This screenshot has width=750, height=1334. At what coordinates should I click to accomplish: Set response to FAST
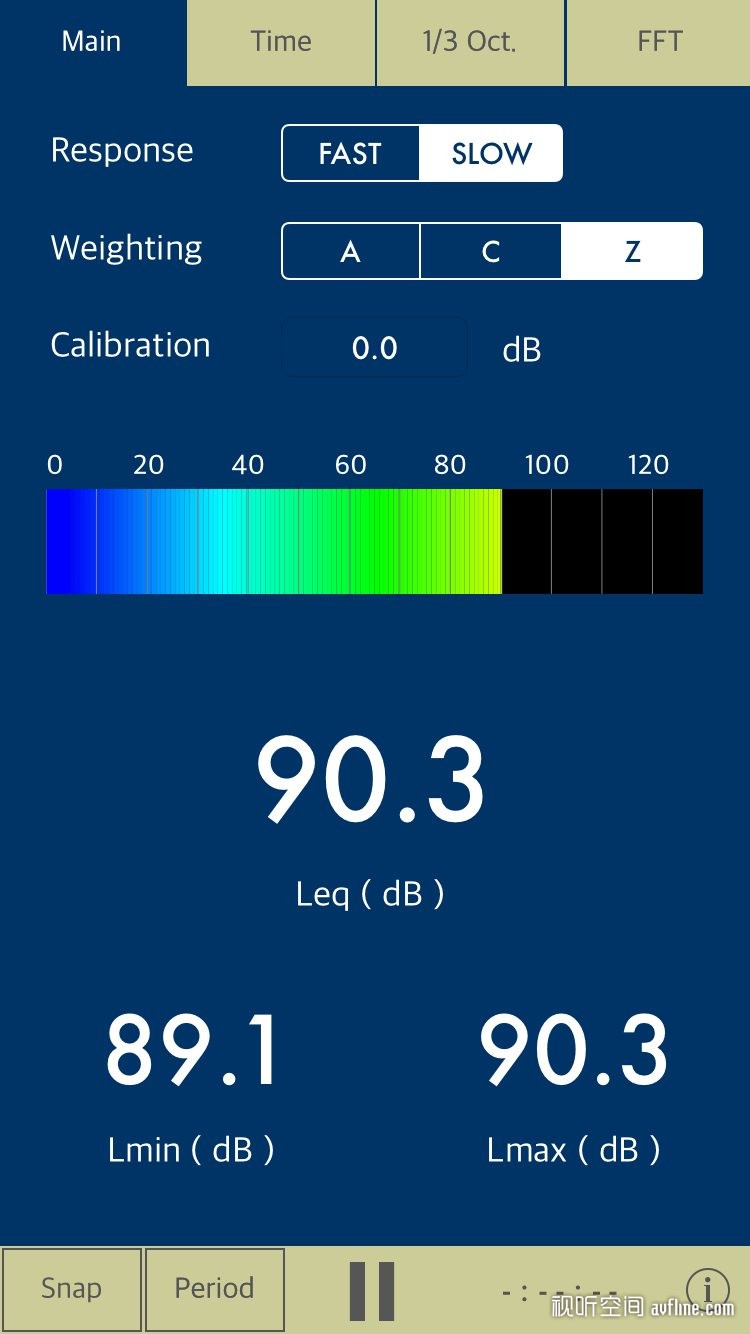(x=350, y=153)
